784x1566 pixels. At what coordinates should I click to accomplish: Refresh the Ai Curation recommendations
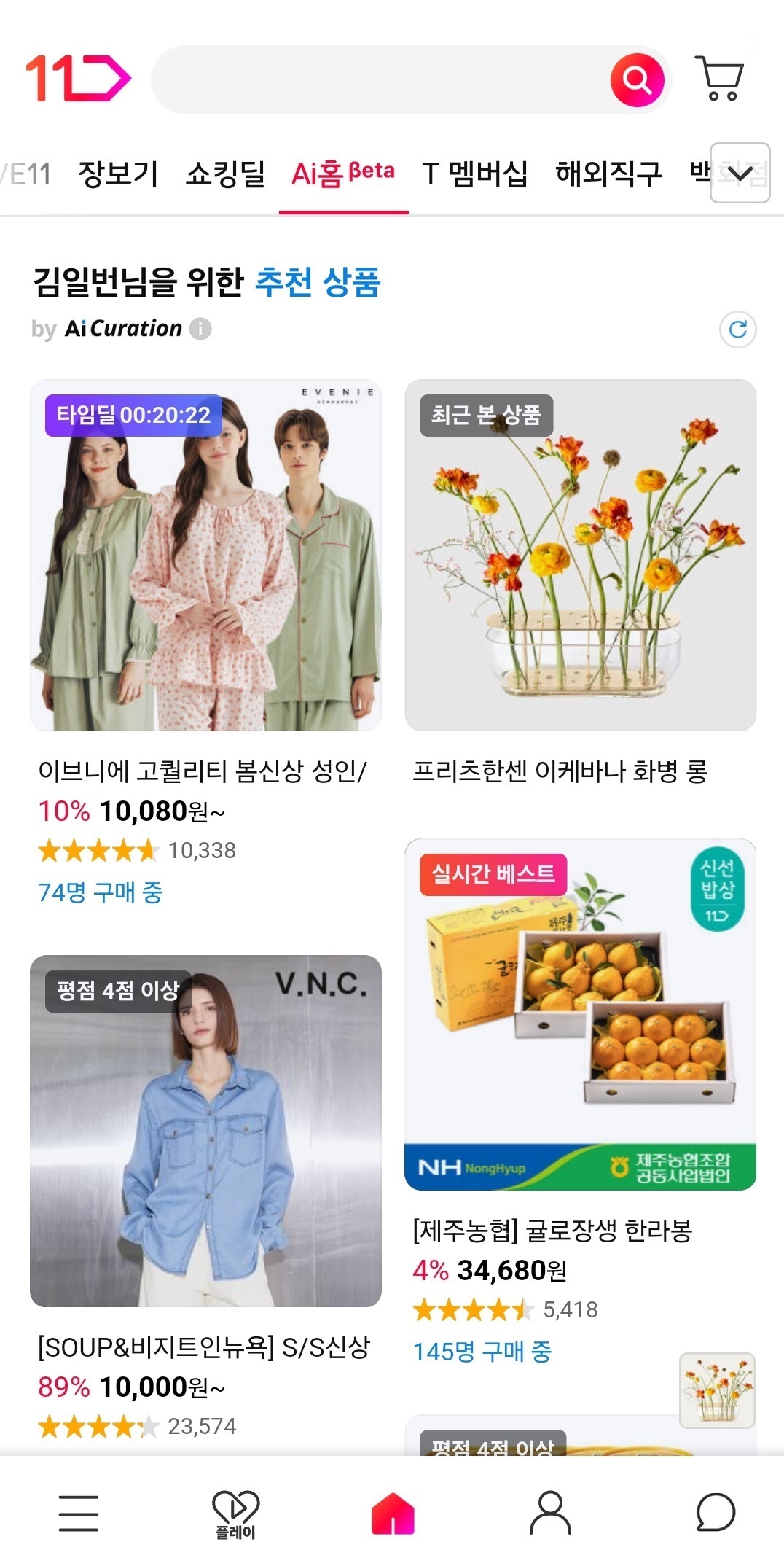tap(737, 330)
